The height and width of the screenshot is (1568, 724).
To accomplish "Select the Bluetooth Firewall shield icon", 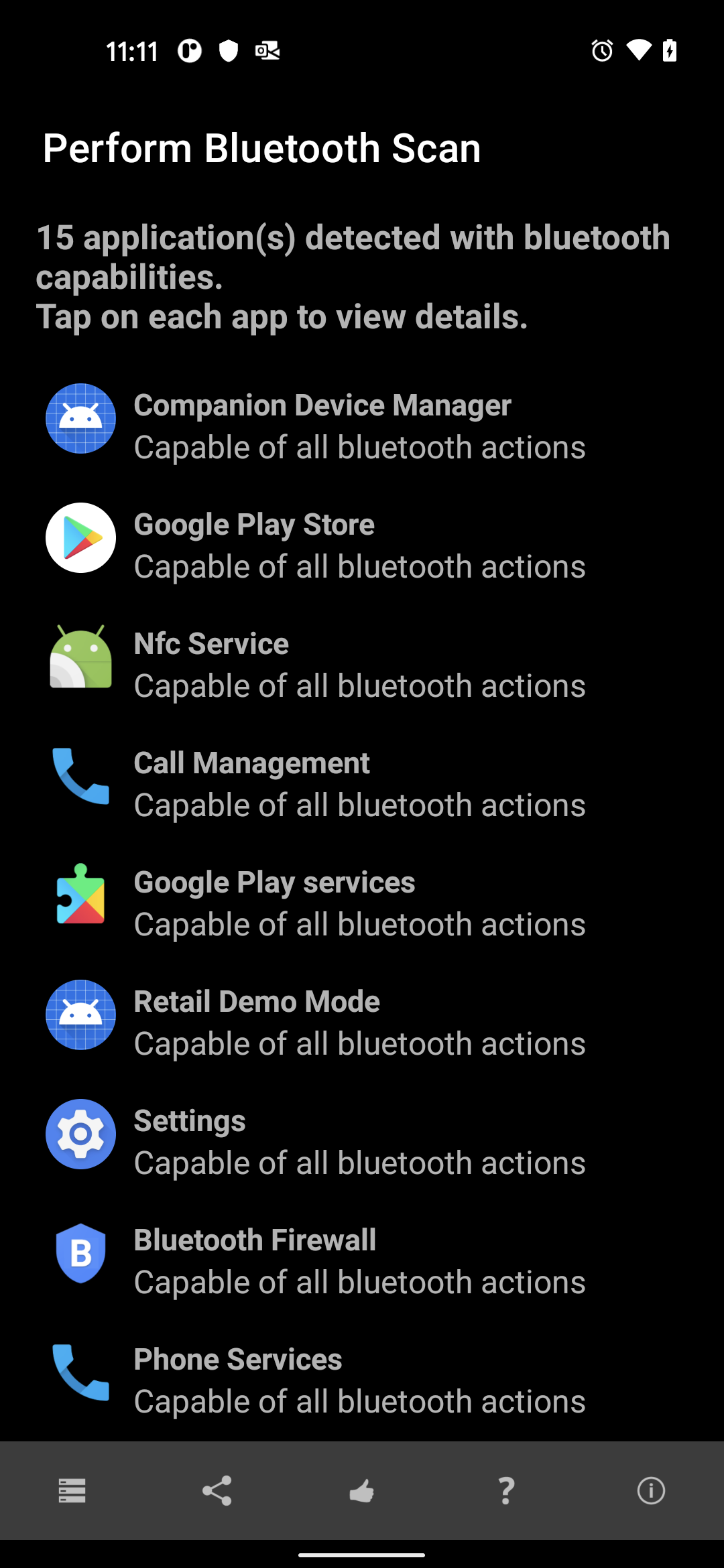I will click(80, 1253).
